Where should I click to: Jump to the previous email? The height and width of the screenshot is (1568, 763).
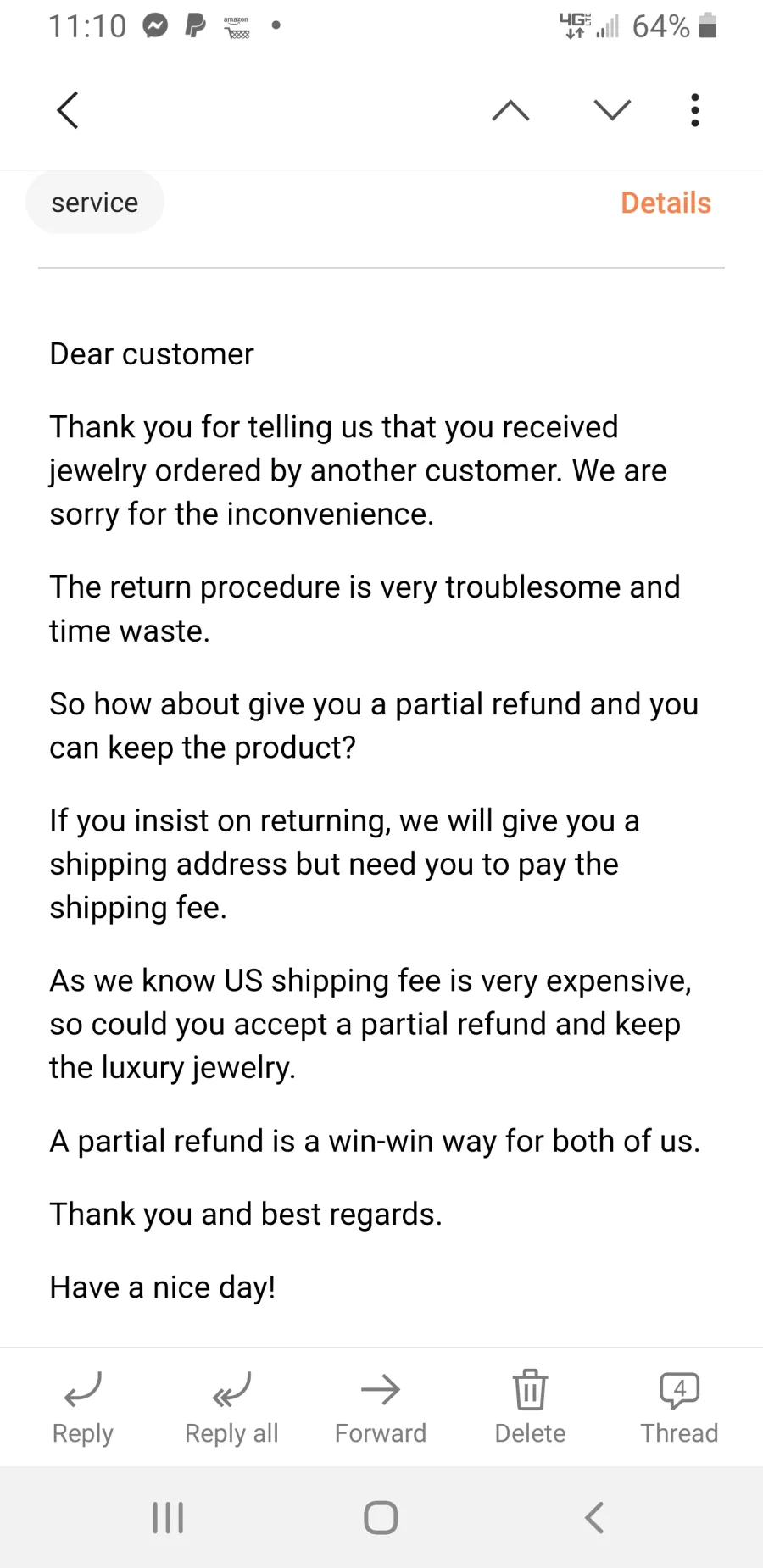[510, 110]
